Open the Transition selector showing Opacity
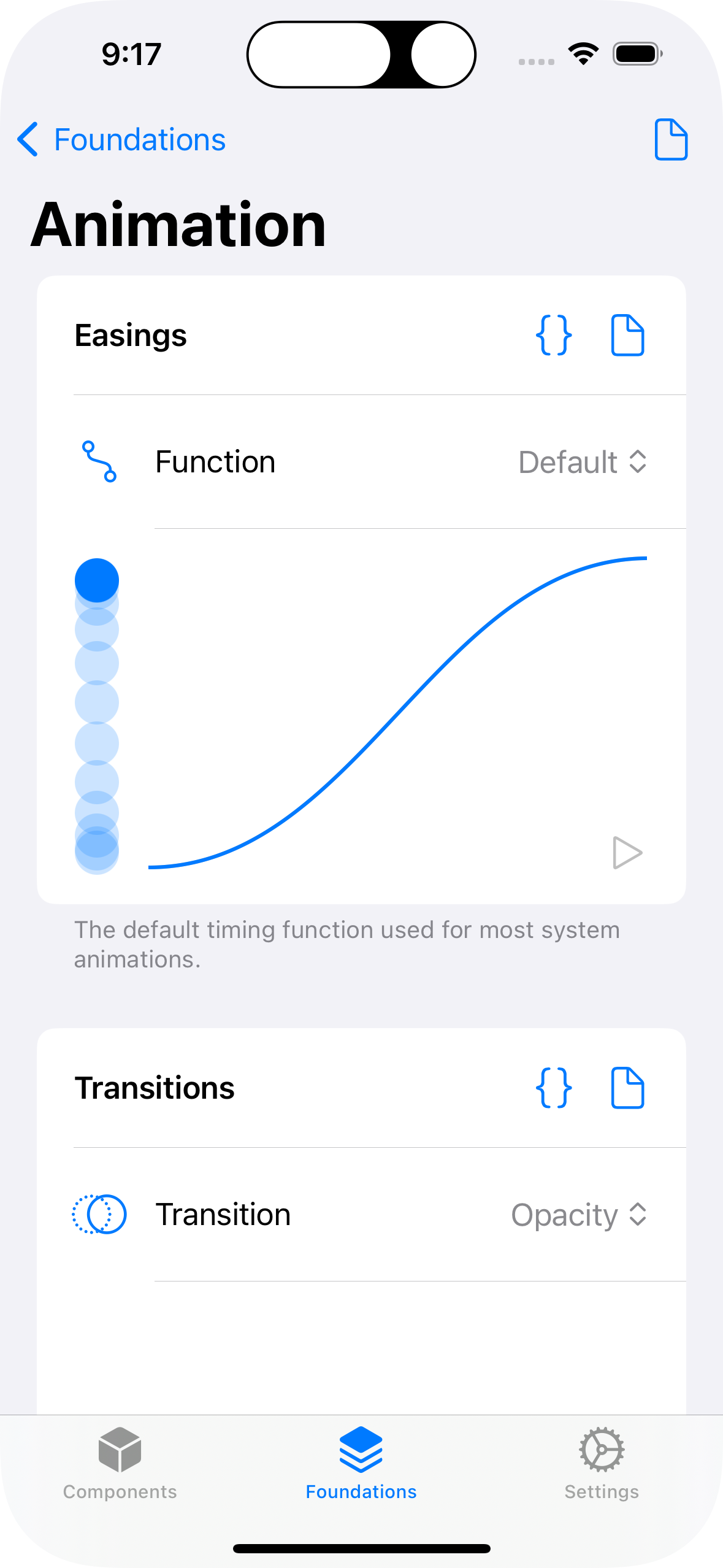723x1568 pixels. click(x=576, y=1215)
